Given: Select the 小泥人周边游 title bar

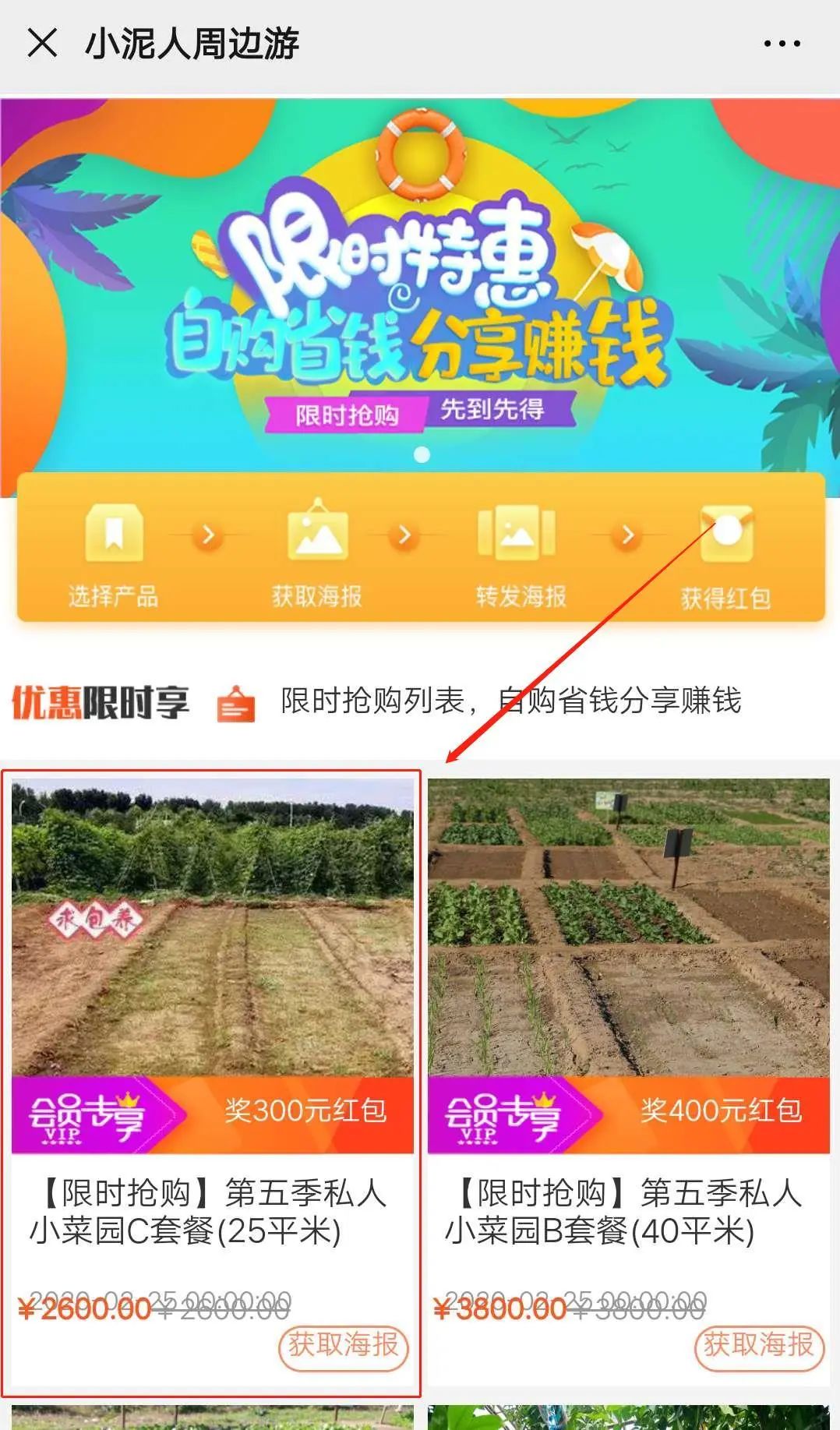Looking at the screenshot, I should pos(191,44).
